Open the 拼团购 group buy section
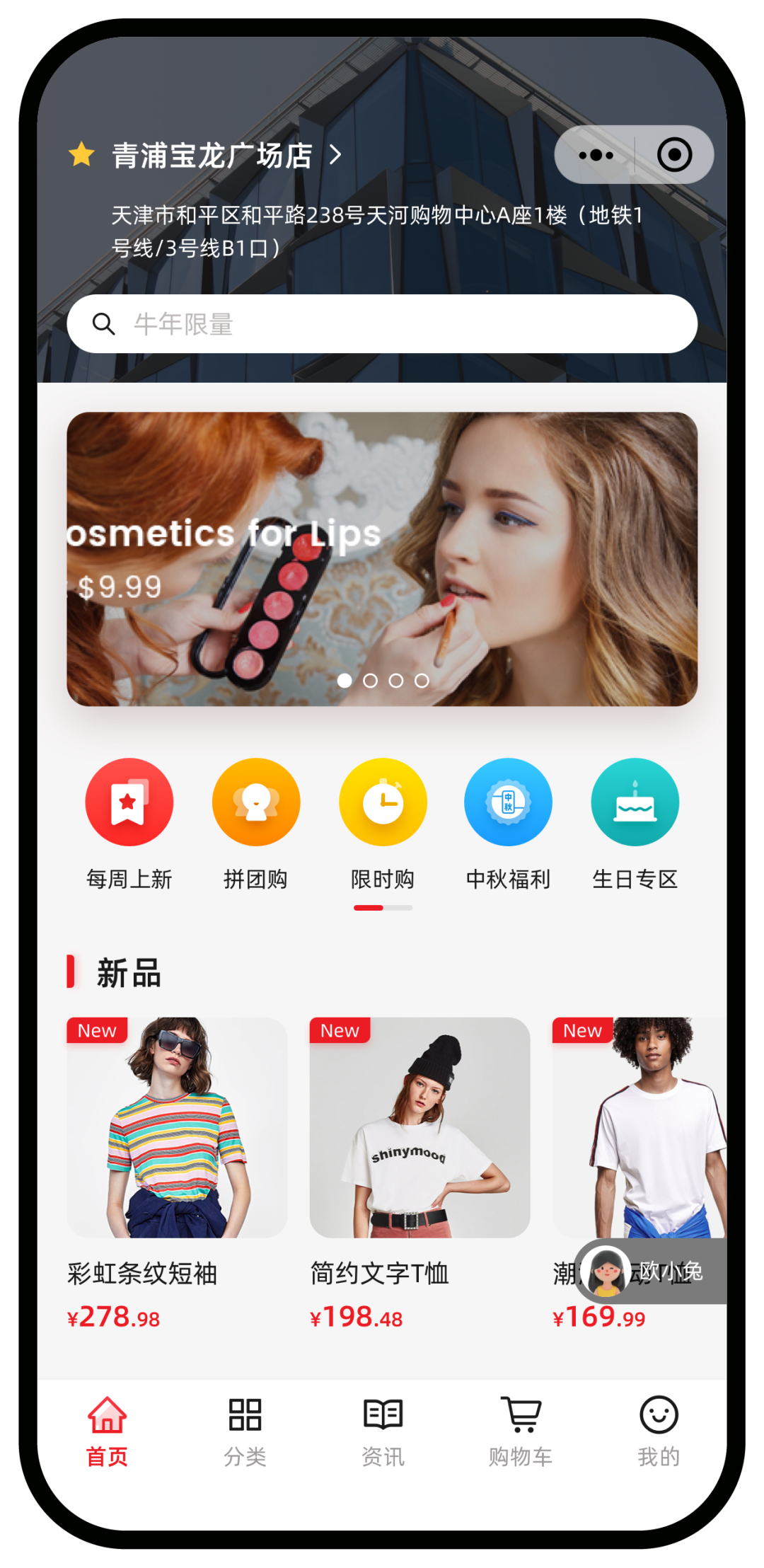Screen dimensions: 764x1568 [256, 802]
